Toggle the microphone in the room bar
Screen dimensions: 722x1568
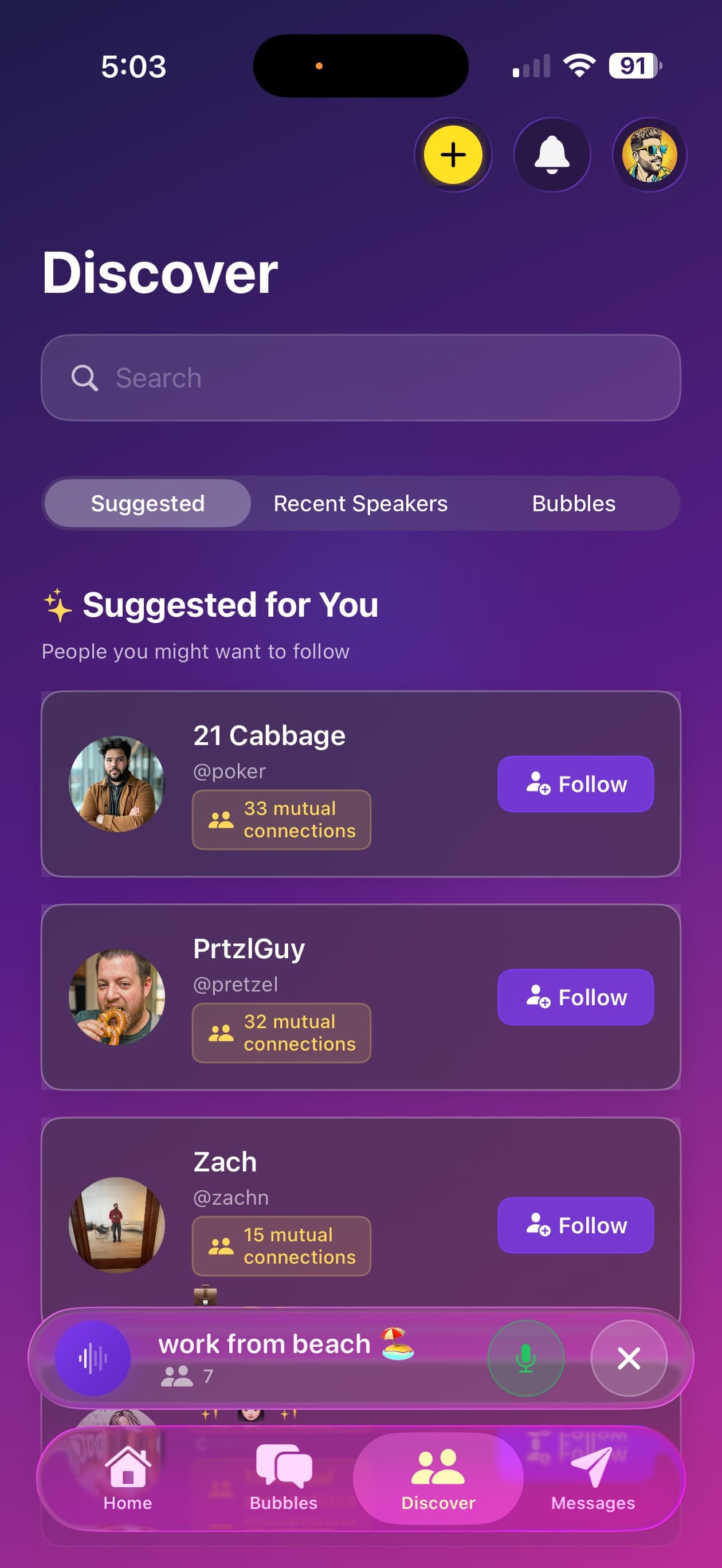(x=525, y=1358)
